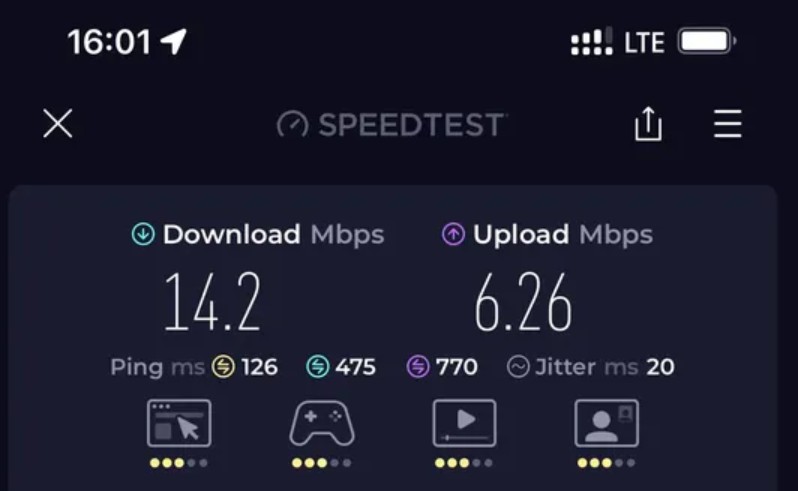
Task: Open the hamburger menu
Action: point(727,124)
